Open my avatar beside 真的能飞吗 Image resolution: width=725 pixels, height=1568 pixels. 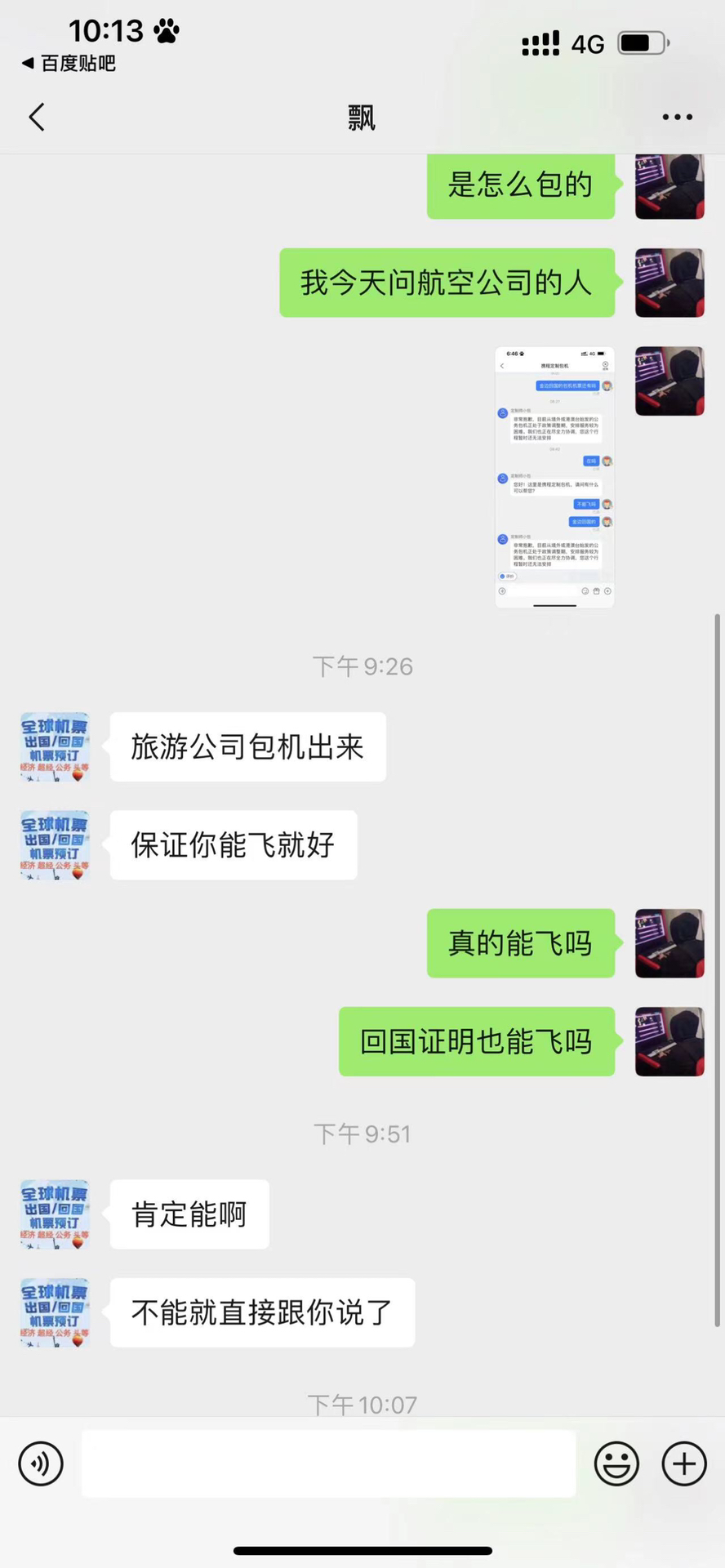[x=669, y=943]
